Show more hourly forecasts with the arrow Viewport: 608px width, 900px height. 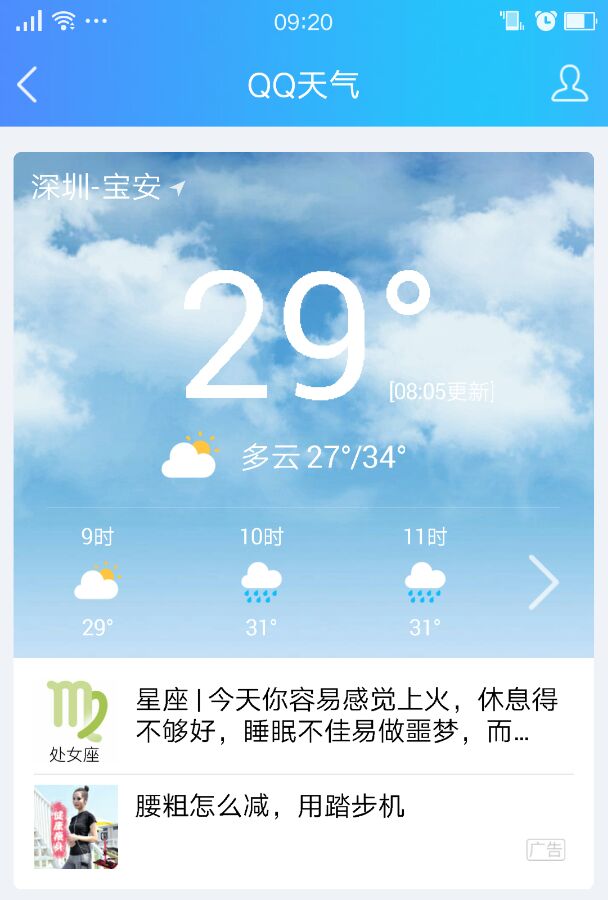tap(543, 582)
